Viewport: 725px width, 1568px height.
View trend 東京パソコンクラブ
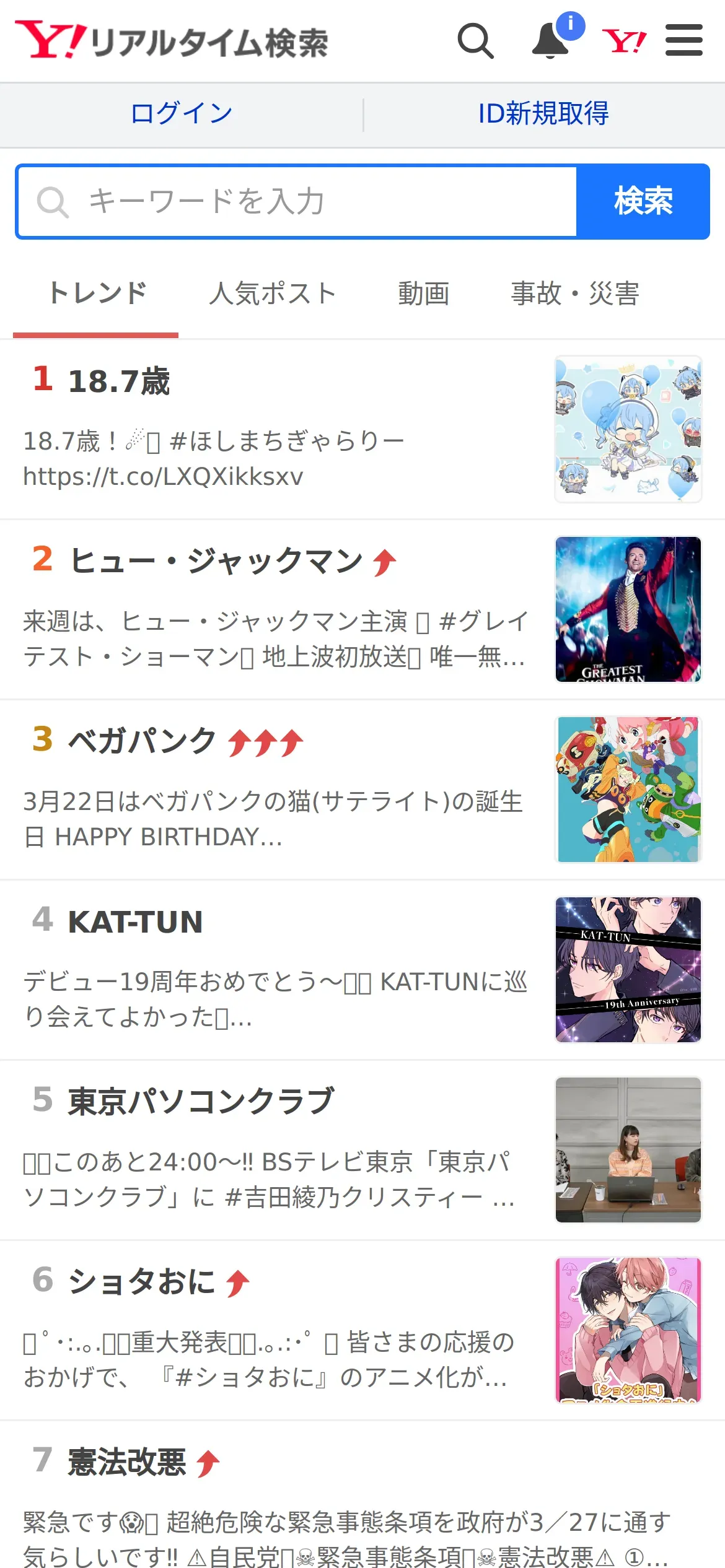click(x=201, y=1102)
